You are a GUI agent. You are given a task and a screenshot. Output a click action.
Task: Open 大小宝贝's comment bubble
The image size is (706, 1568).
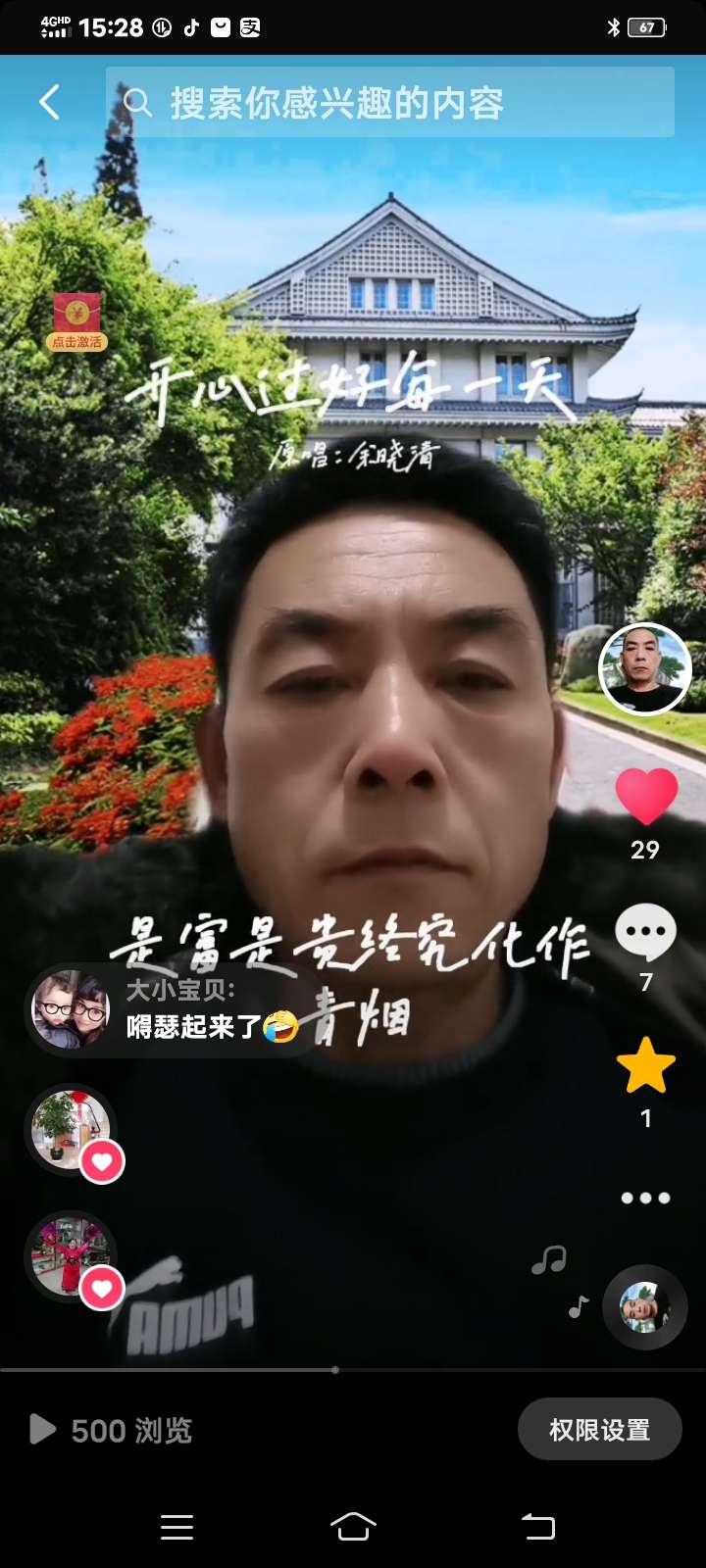167,1010
